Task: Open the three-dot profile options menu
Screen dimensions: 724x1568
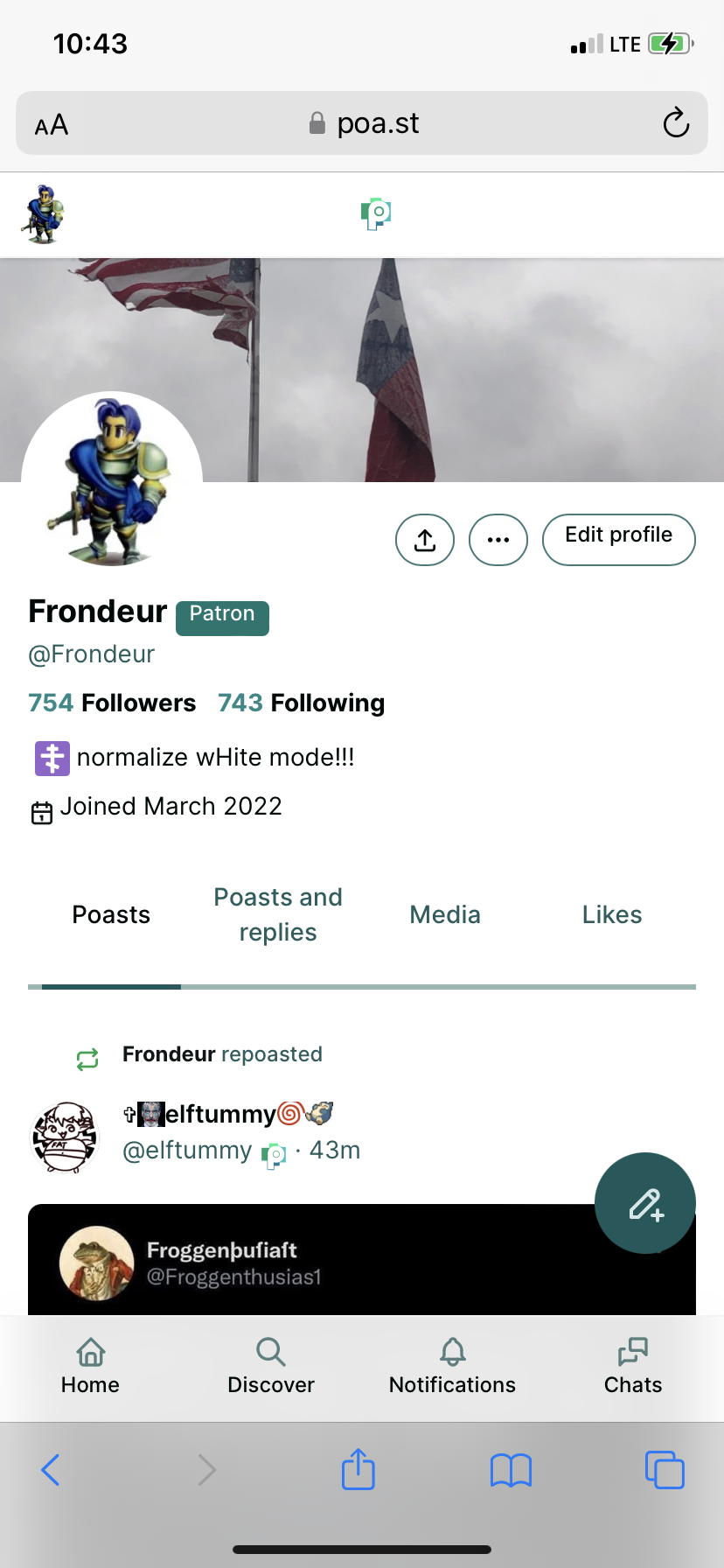Action: pyautogui.click(x=498, y=540)
